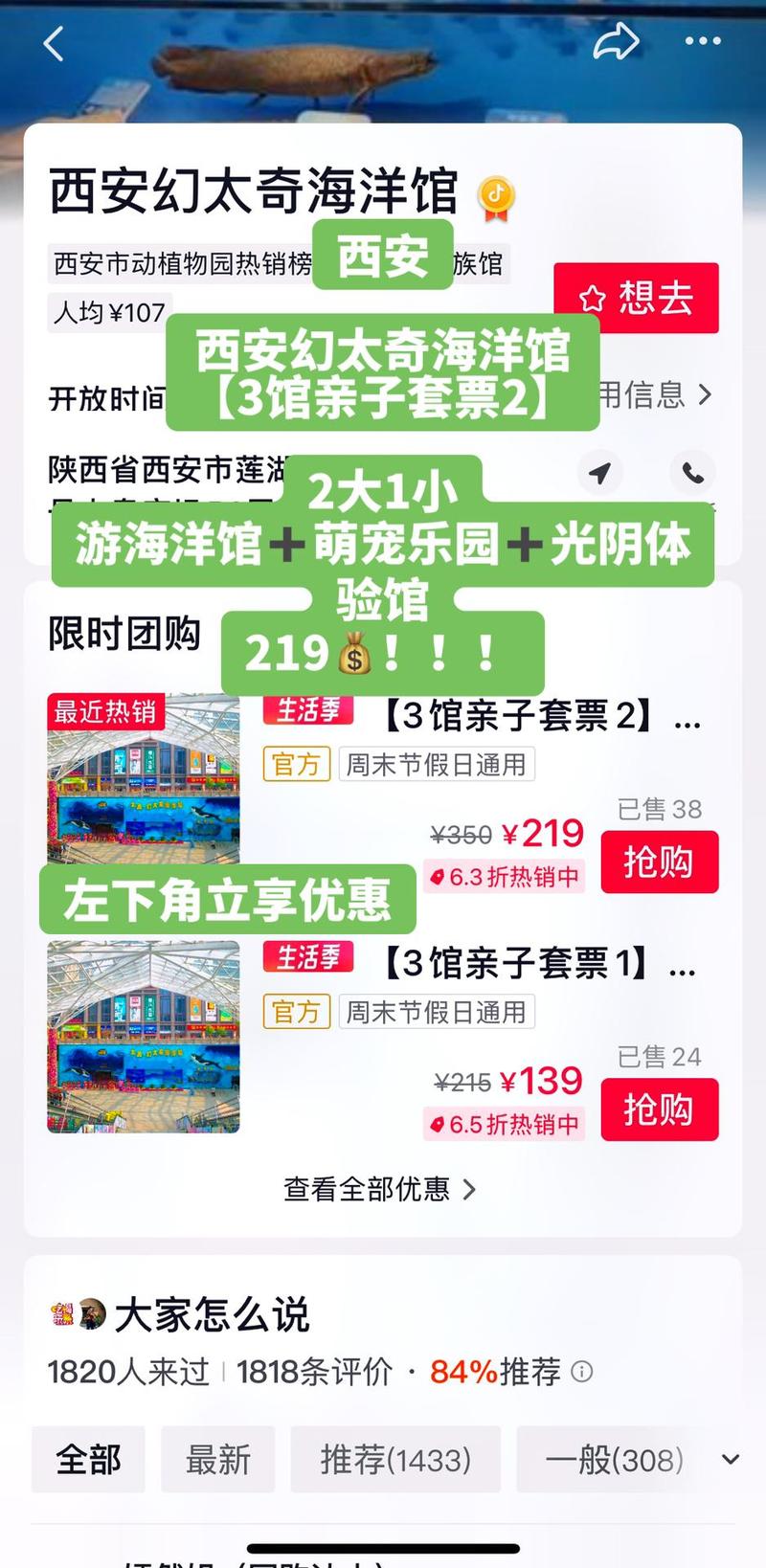Call the venue via phone icon
The width and height of the screenshot is (766, 1568).
(692, 472)
